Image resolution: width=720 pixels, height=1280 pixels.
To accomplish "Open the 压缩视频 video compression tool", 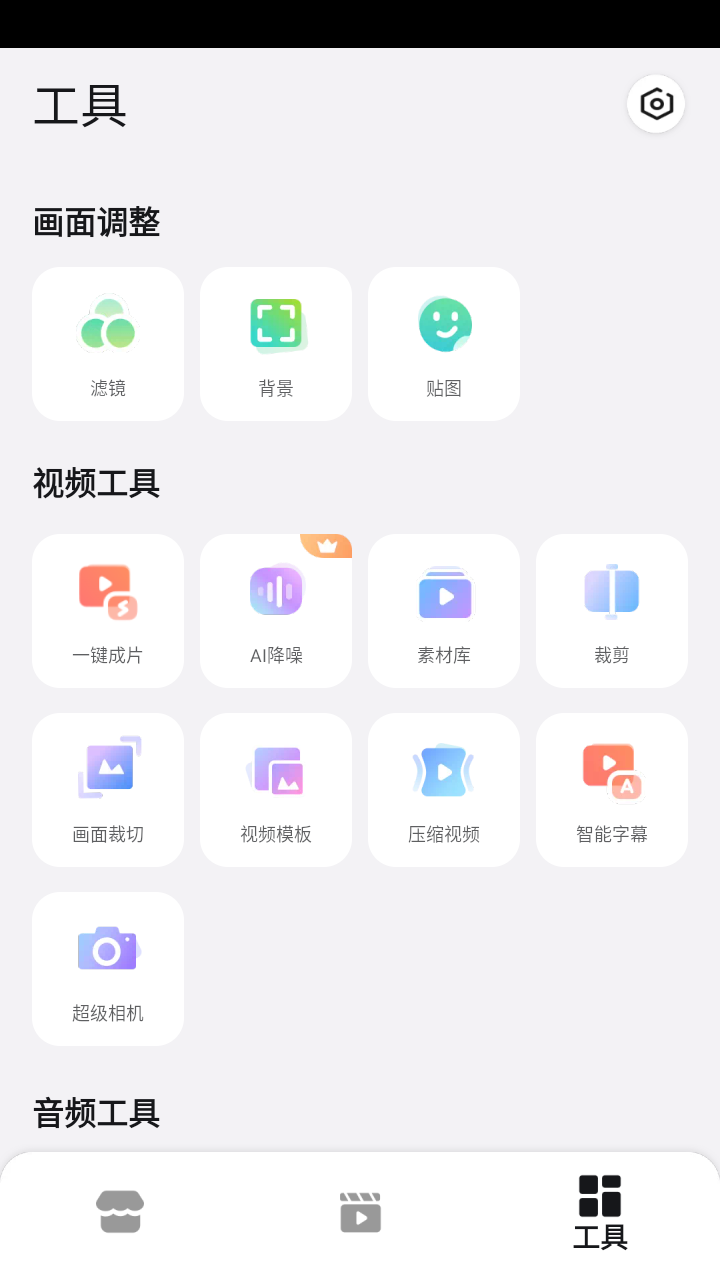I will point(443,789).
